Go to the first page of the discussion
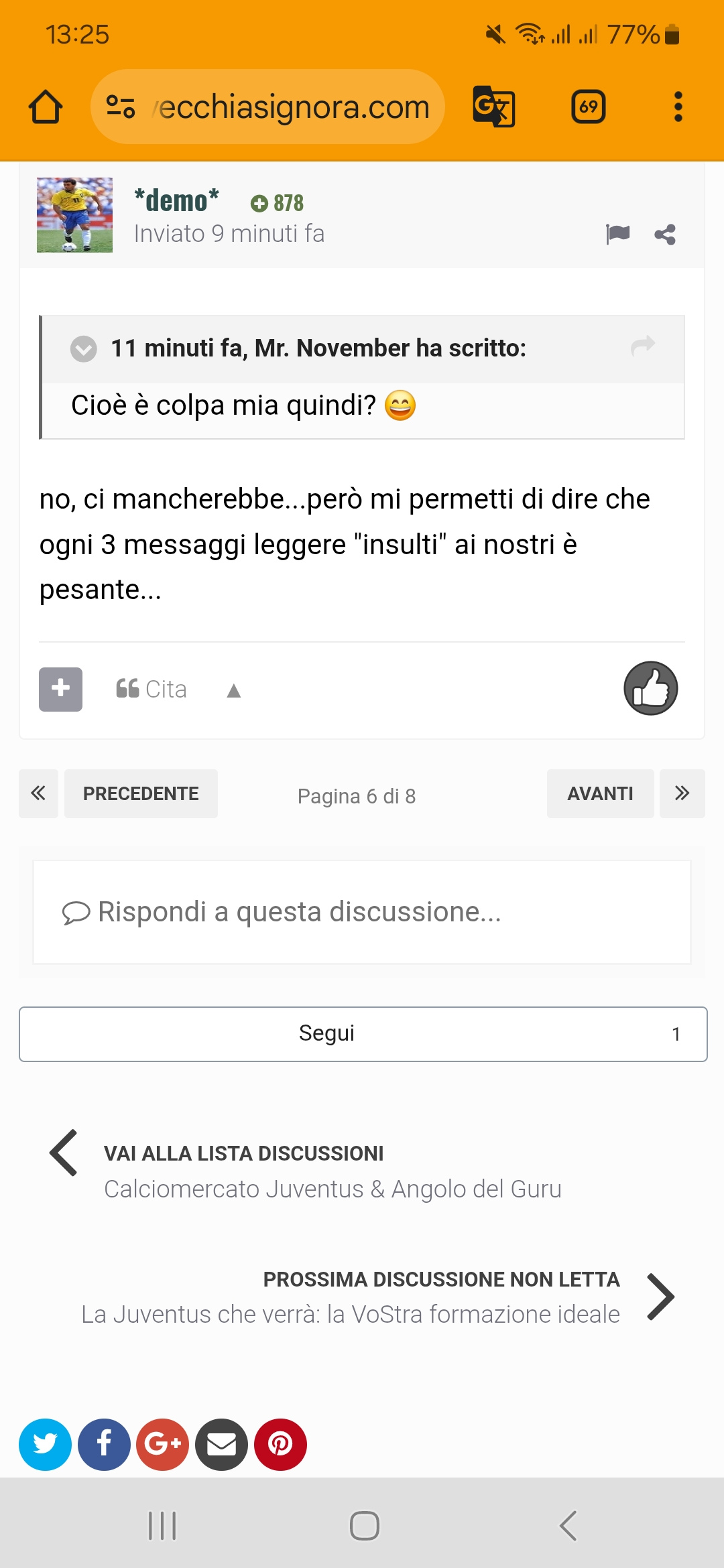This screenshot has height=1568, width=724. [x=38, y=793]
